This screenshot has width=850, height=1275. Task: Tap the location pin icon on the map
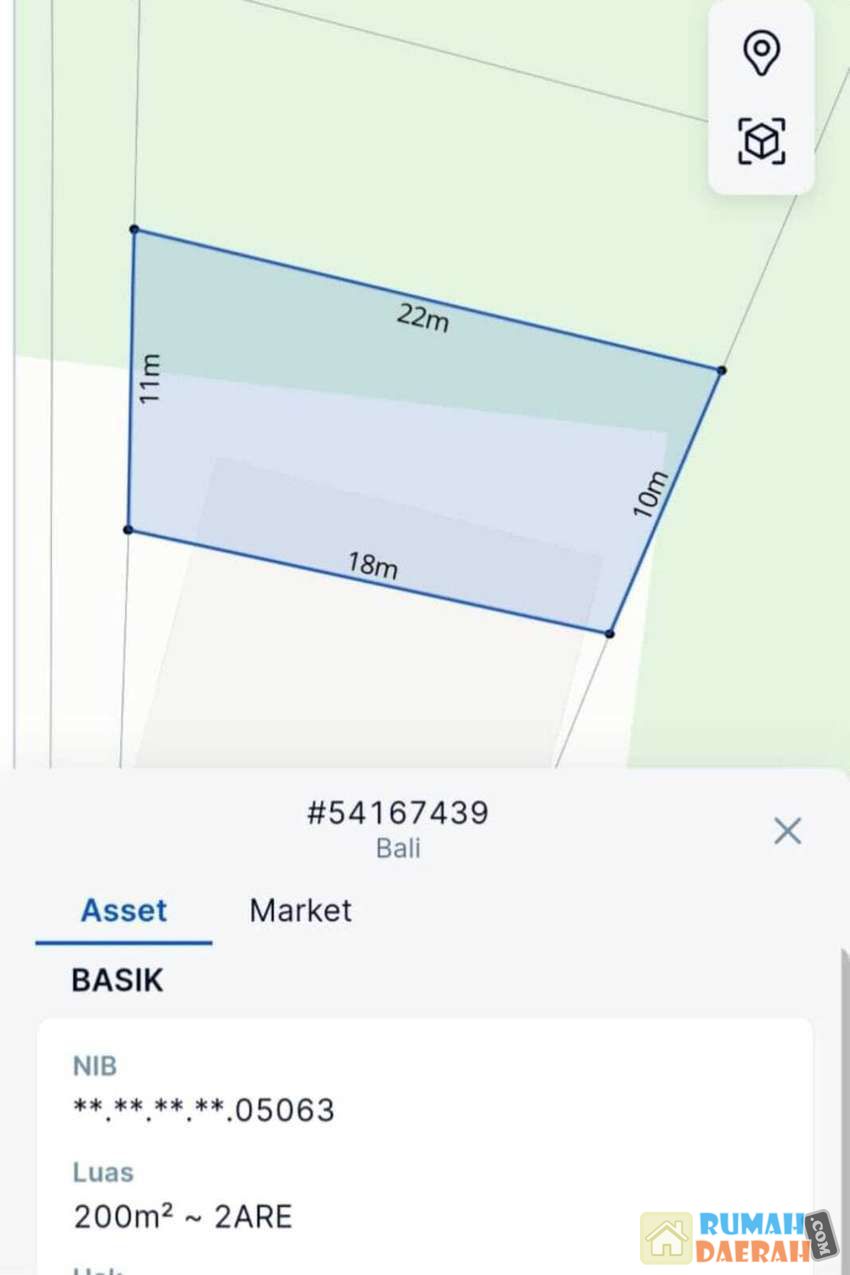(x=761, y=52)
